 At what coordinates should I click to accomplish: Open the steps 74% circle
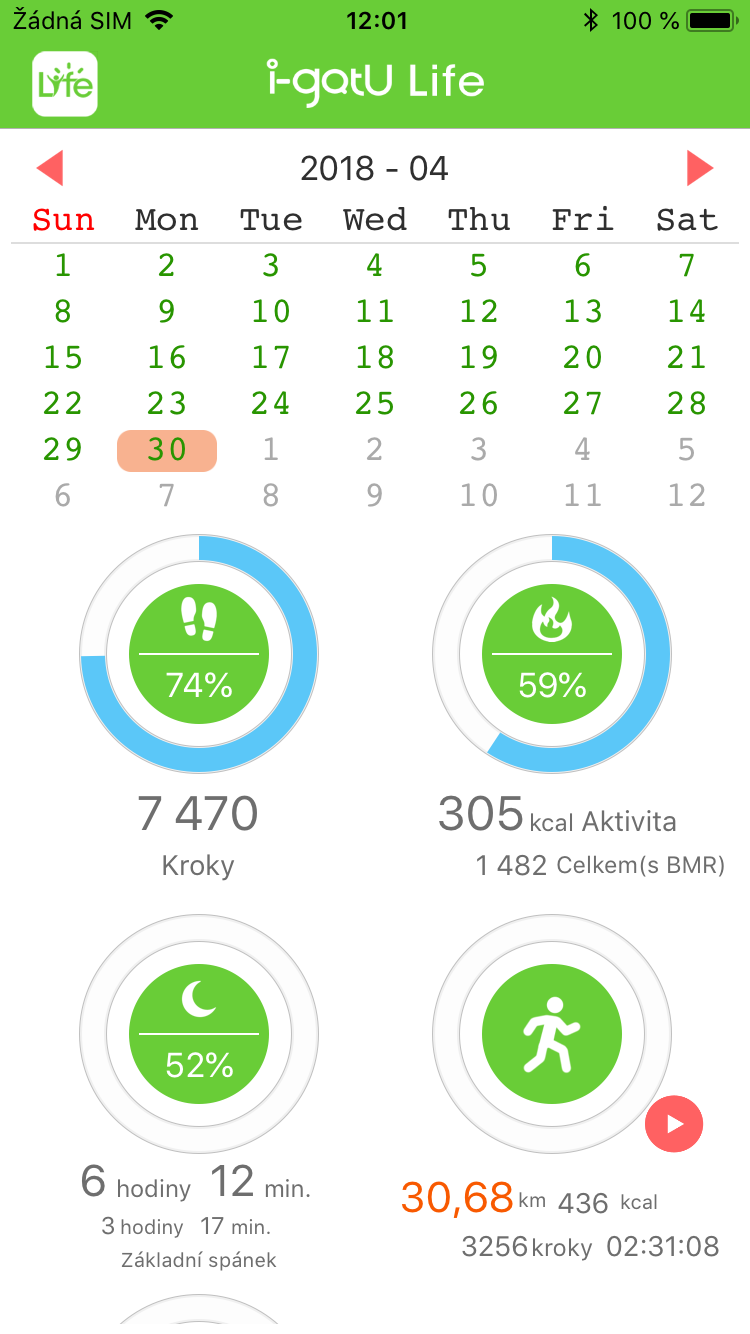[x=199, y=653]
